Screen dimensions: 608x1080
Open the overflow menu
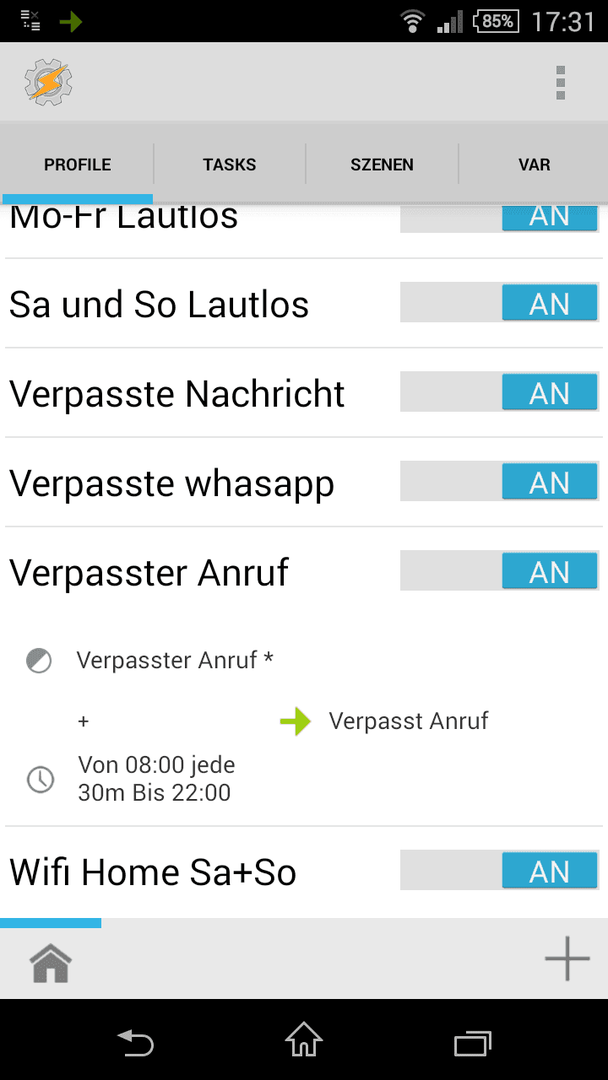[560, 83]
